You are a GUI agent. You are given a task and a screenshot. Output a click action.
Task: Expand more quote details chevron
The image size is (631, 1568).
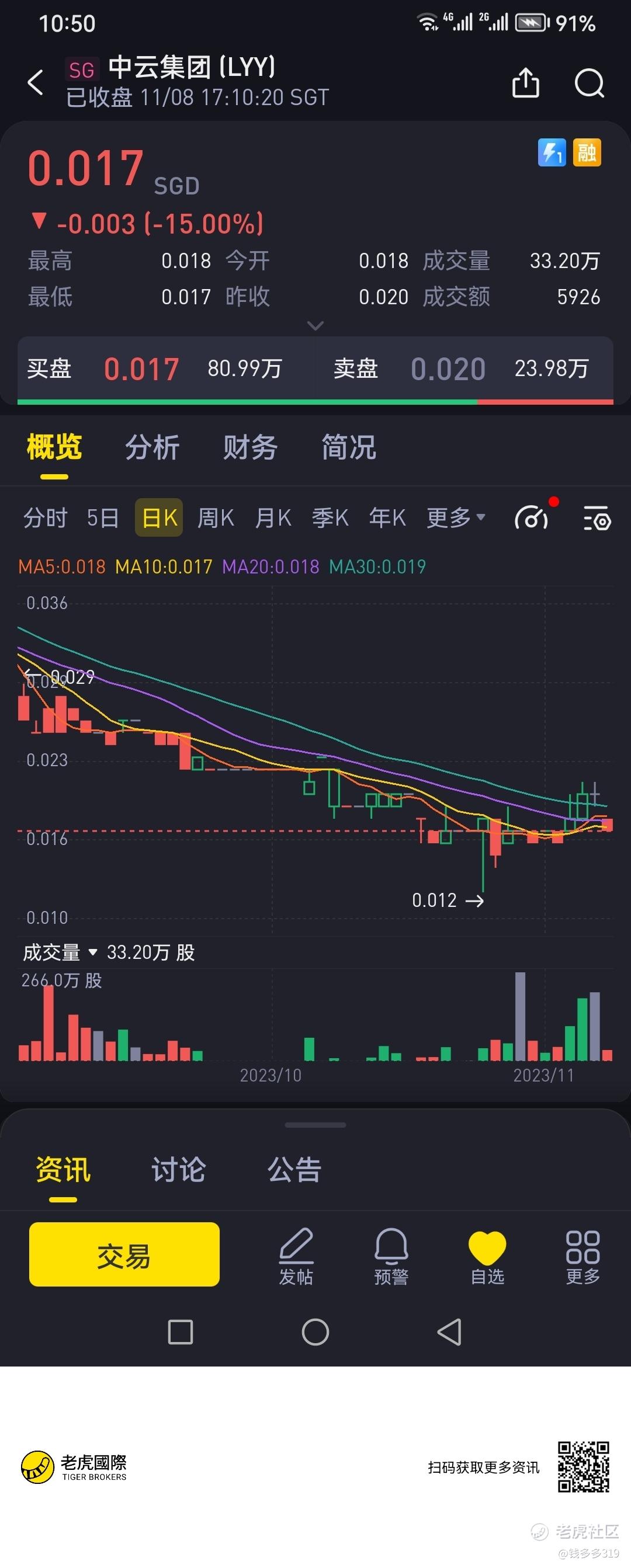(x=315, y=326)
